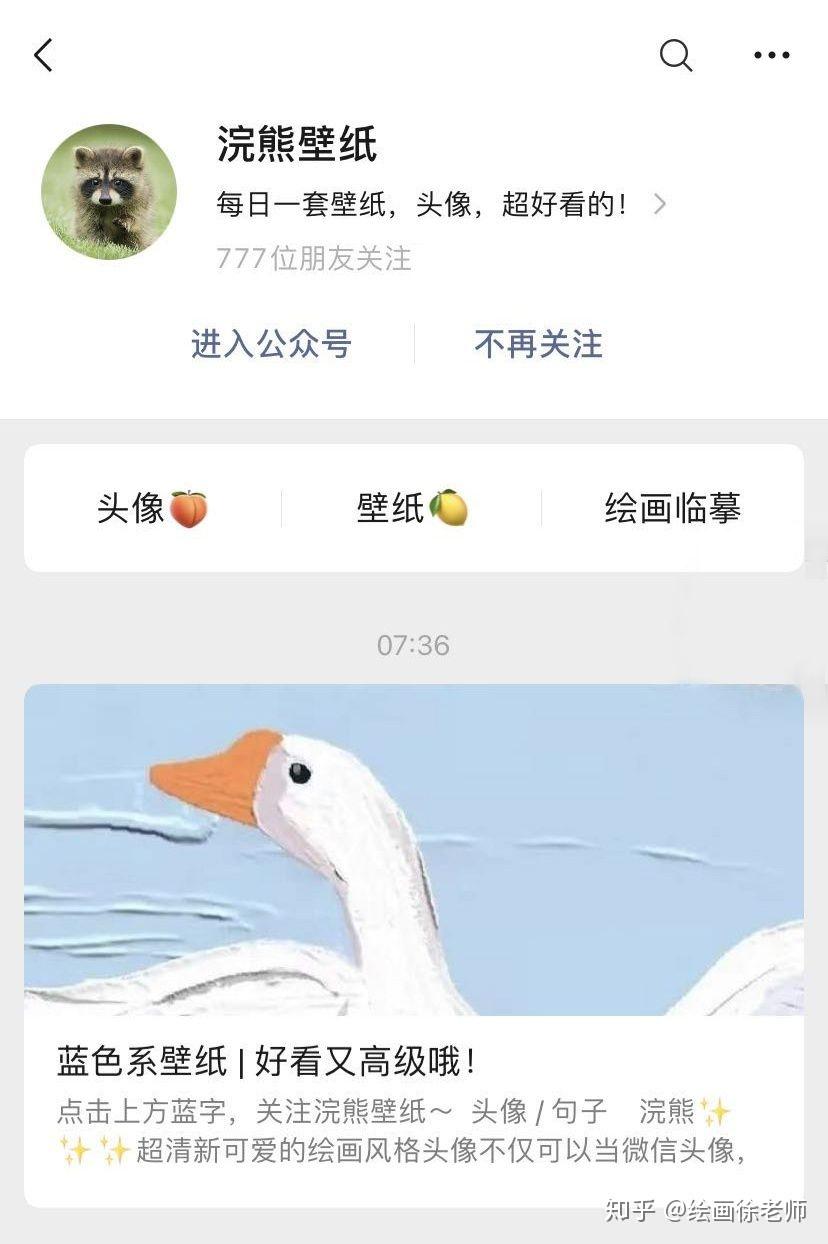Tap the lemon emoji next to 壁纸

[x=447, y=508]
